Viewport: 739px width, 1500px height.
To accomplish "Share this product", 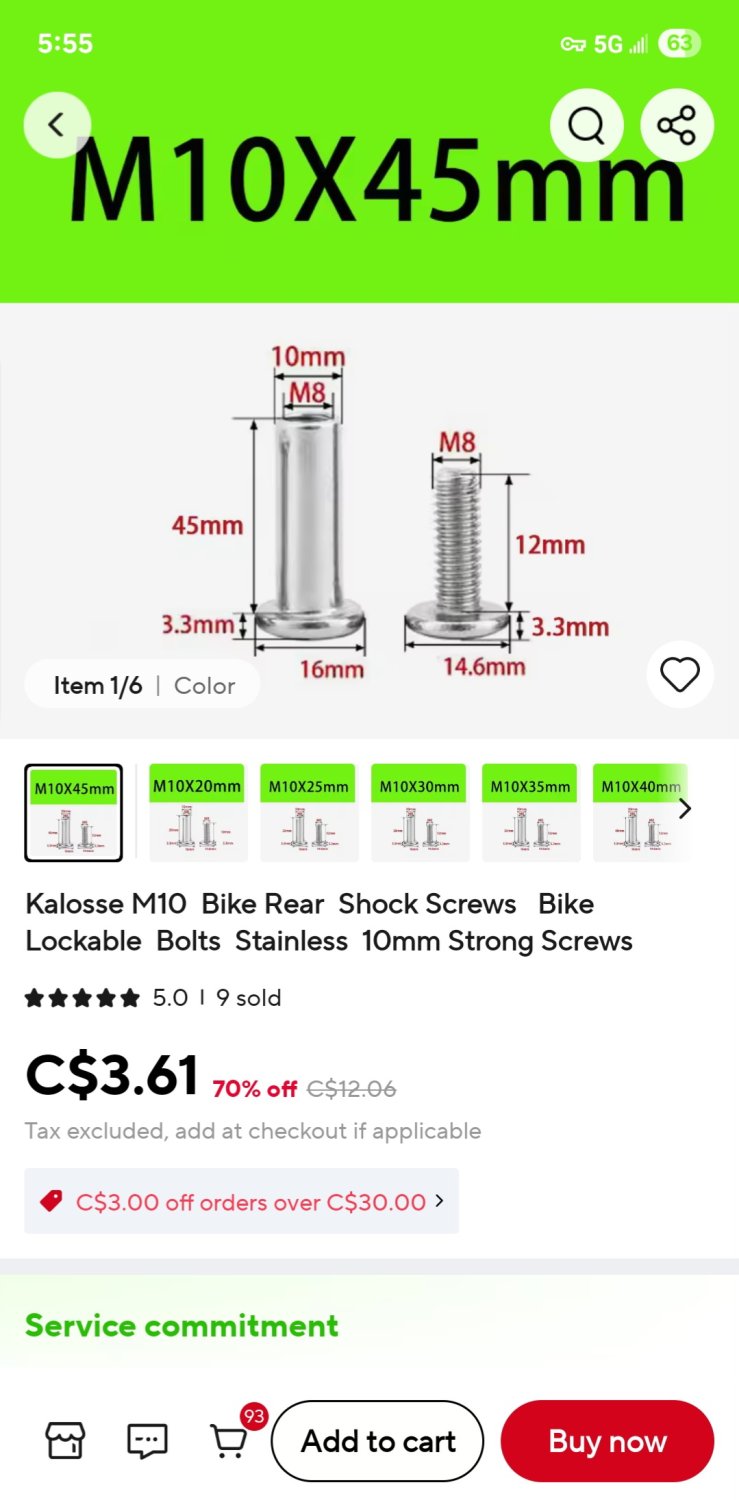I will tap(677, 126).
